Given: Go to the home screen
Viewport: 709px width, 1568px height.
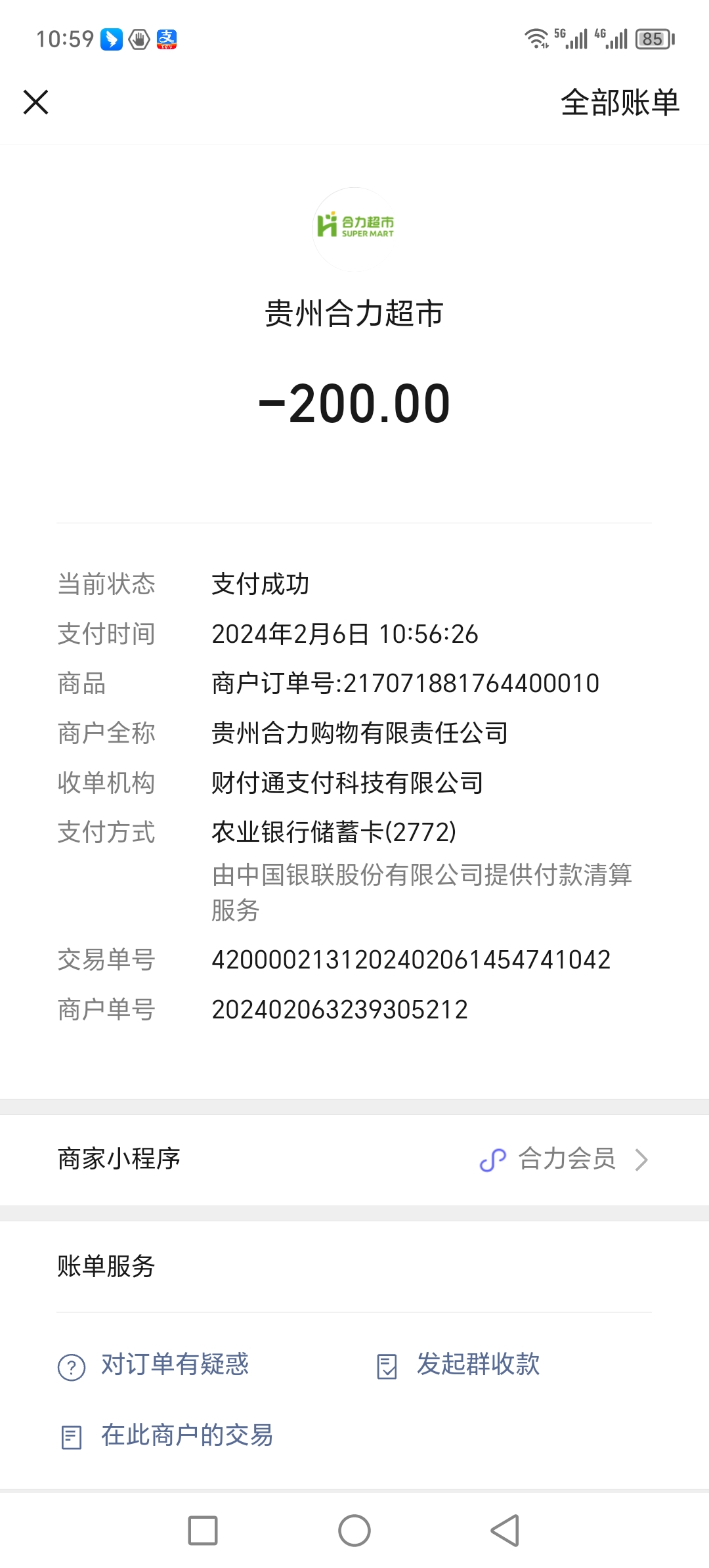Looking at the screenshot, I should (x=354, y=1531).
